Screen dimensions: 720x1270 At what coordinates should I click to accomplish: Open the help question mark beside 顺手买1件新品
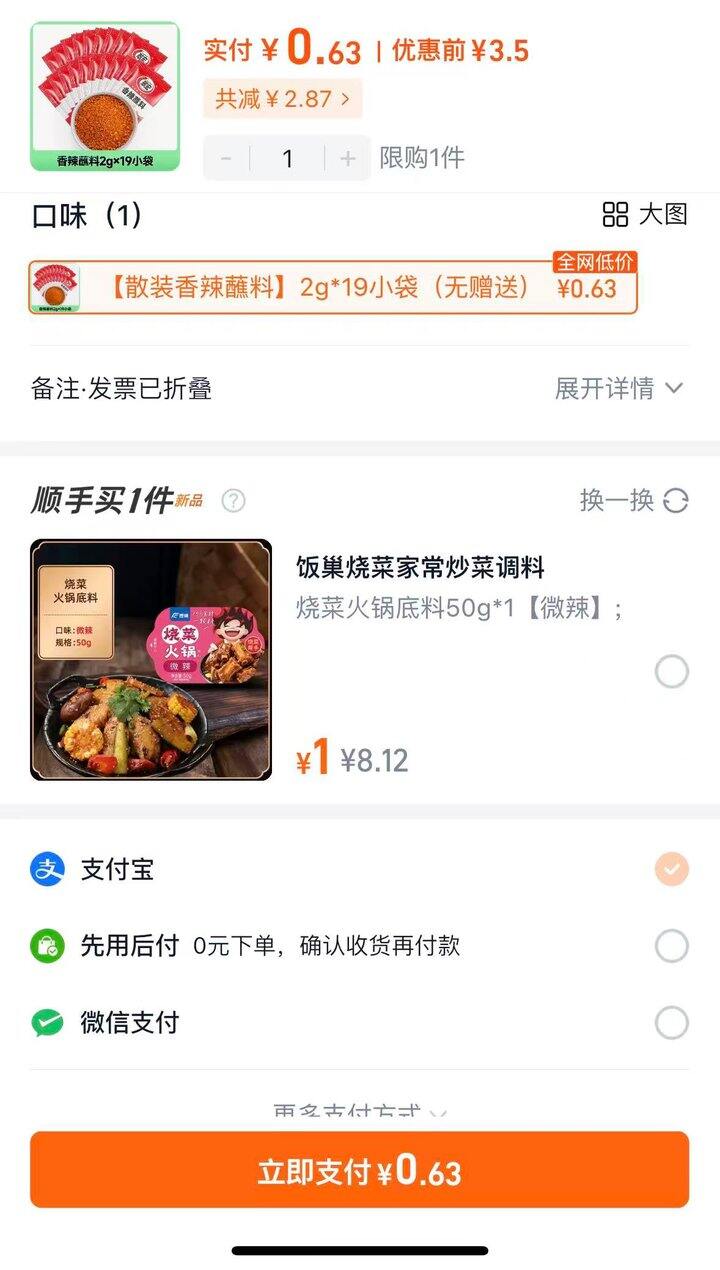(232, 501)
